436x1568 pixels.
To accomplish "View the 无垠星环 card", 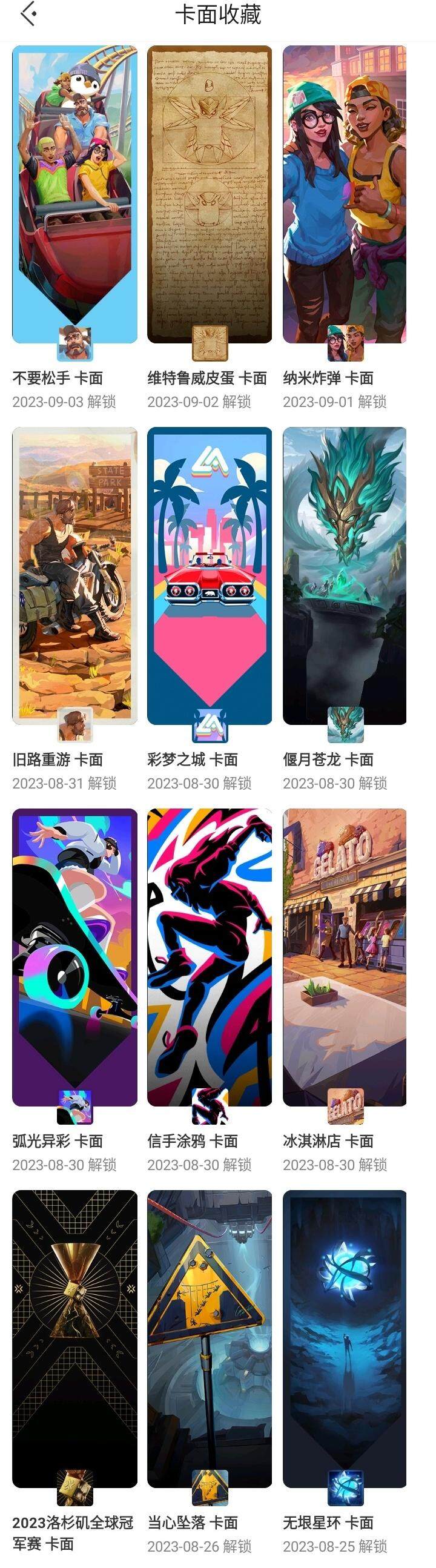I will pyautogui.click(x=345, y=1339).
